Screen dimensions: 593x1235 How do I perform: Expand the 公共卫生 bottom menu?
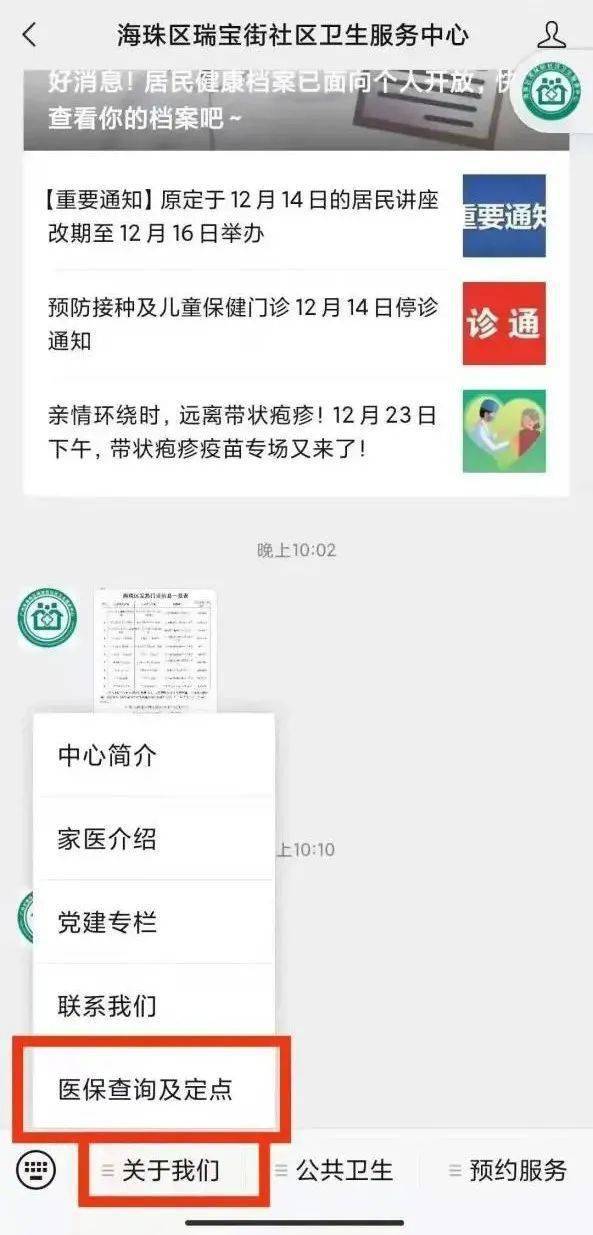coord(334,1170)
